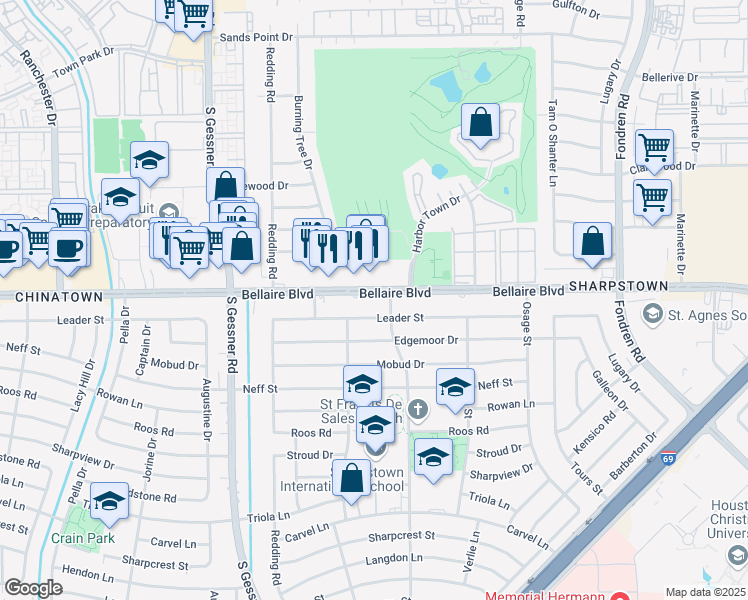Image resolution: width=748 pixels, height=600 pixels.
Task: Open topmost graduation cap marker west of S Gessner
Action: coord(149,162)
